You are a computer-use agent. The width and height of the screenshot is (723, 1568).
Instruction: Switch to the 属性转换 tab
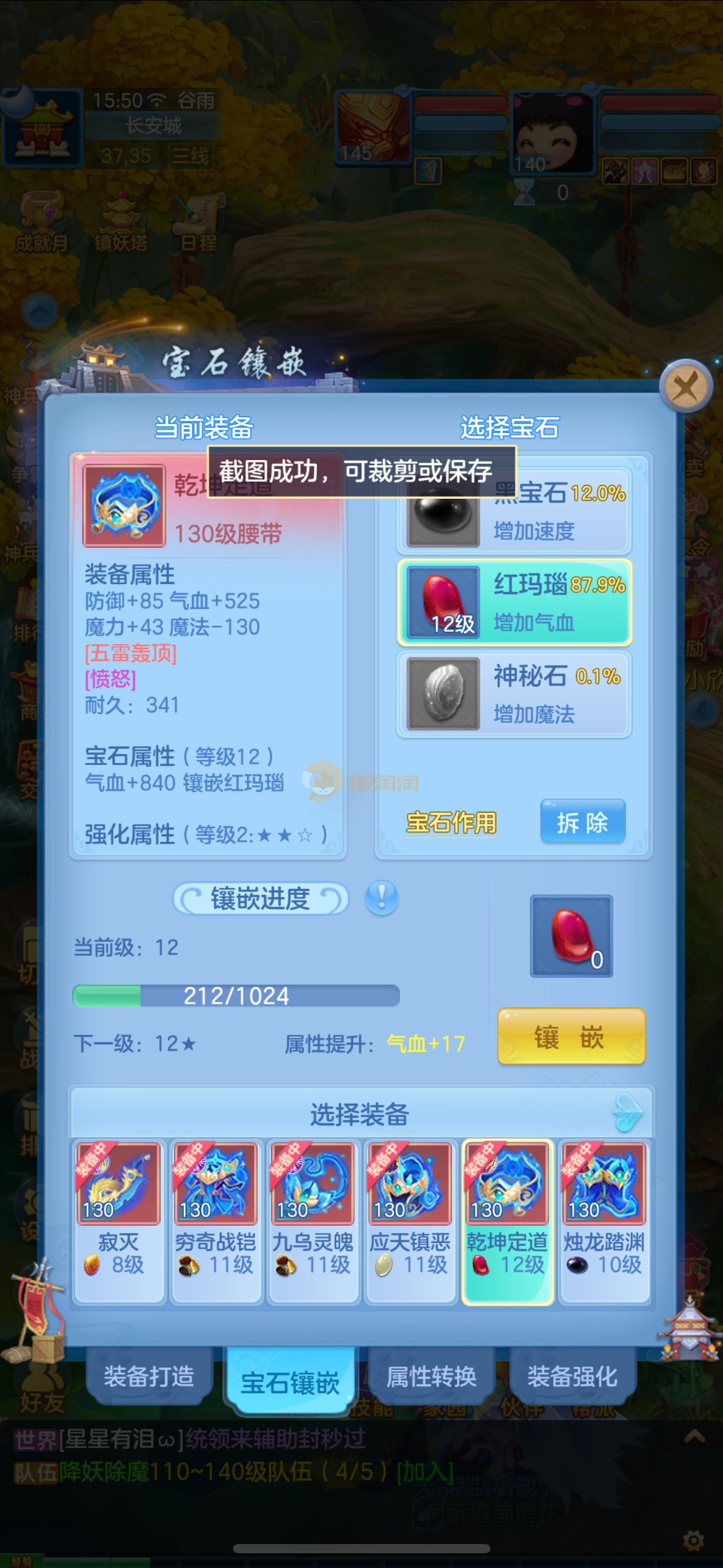(x=431, y=1376)
